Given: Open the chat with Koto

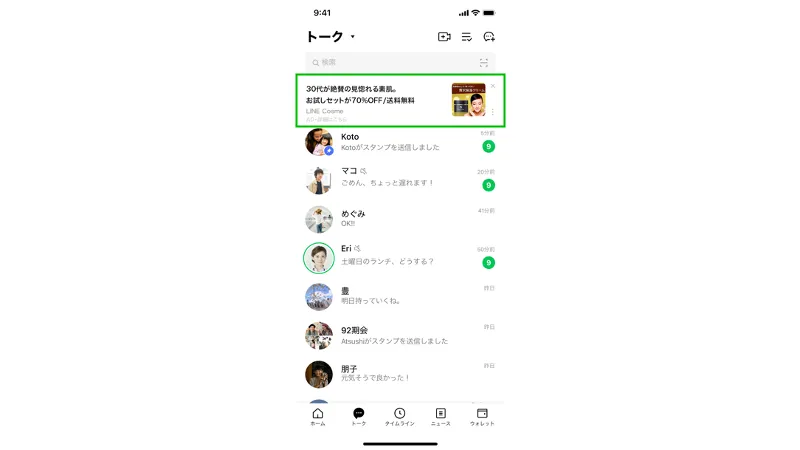Looking at the screenshot, I should click(400, 142).
